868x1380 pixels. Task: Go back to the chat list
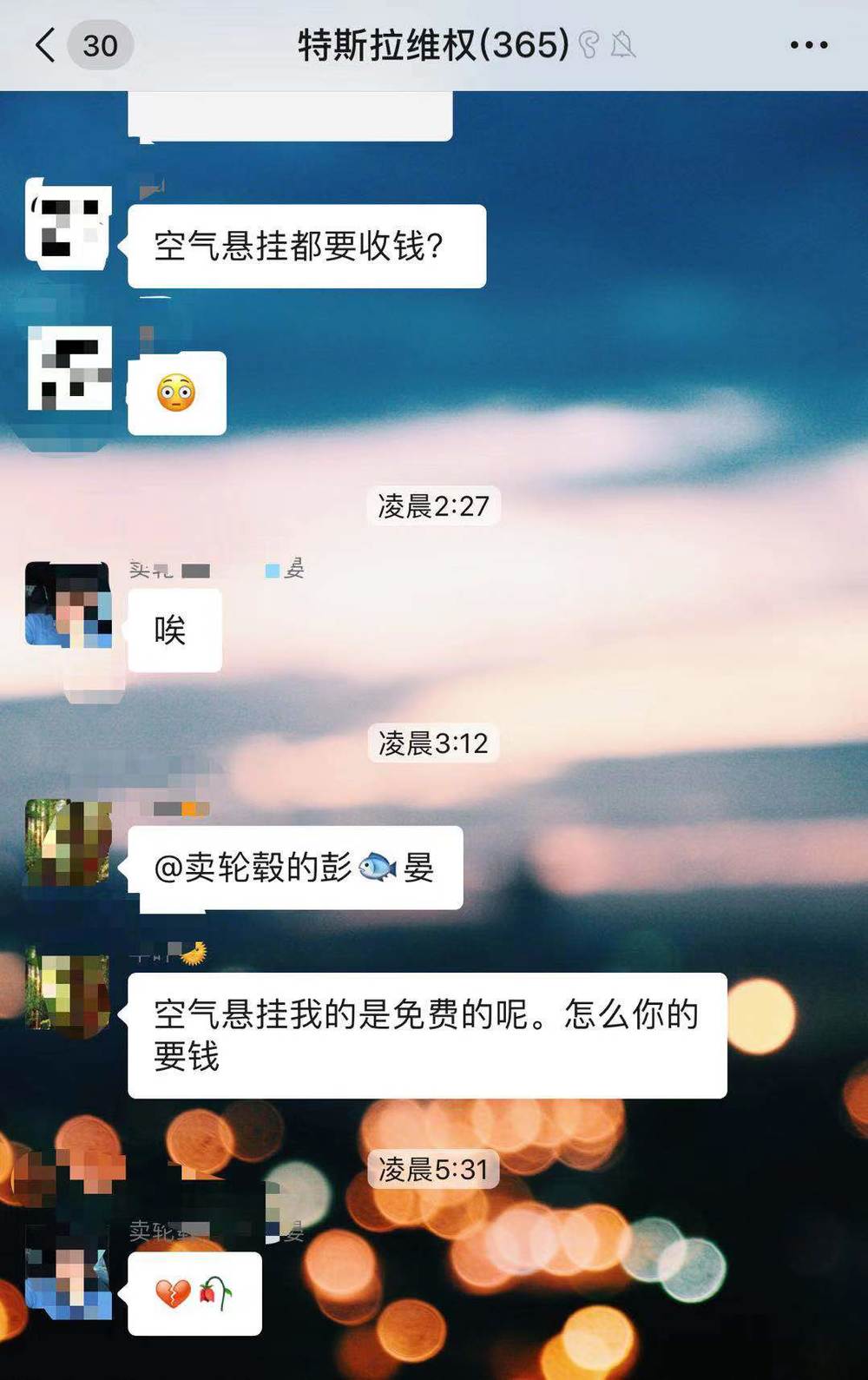45,45
